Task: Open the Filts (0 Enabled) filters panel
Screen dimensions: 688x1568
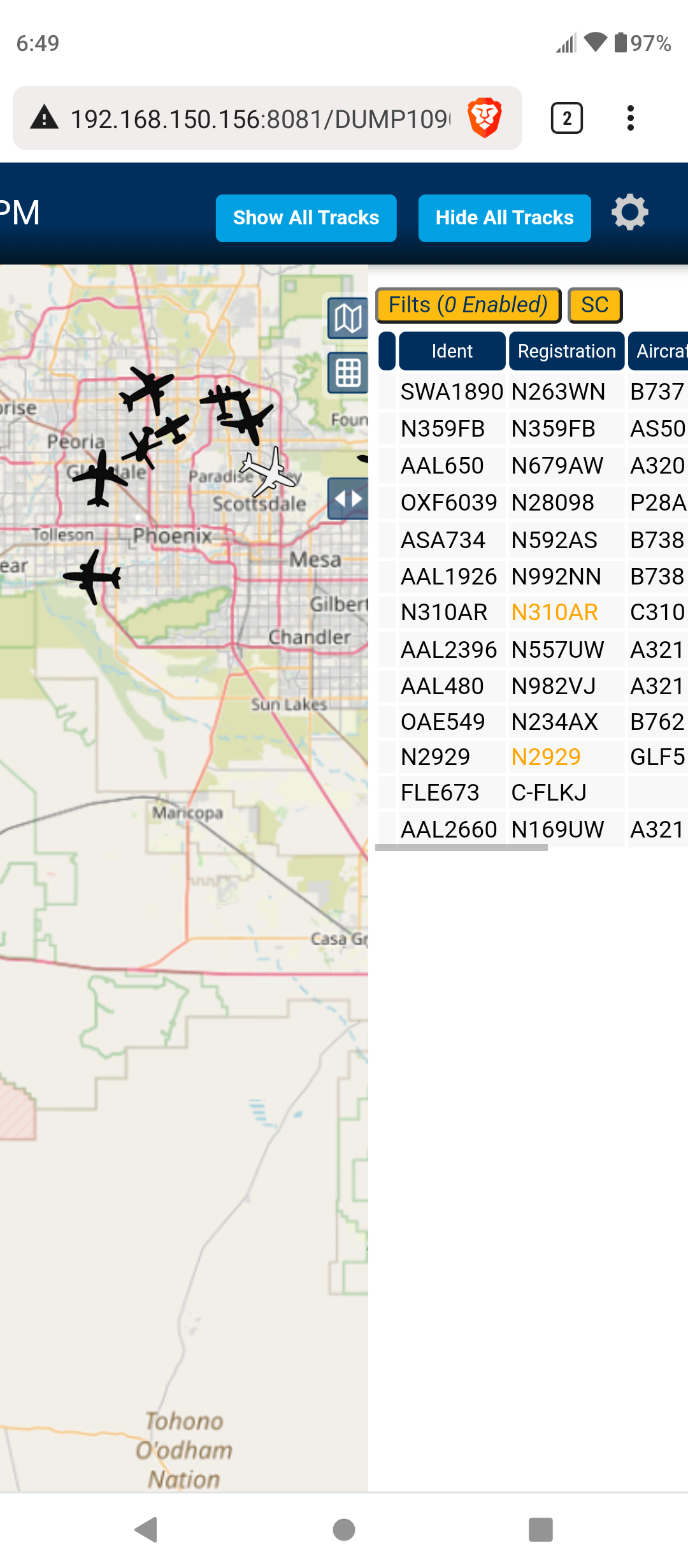Action: coord(468,305)
